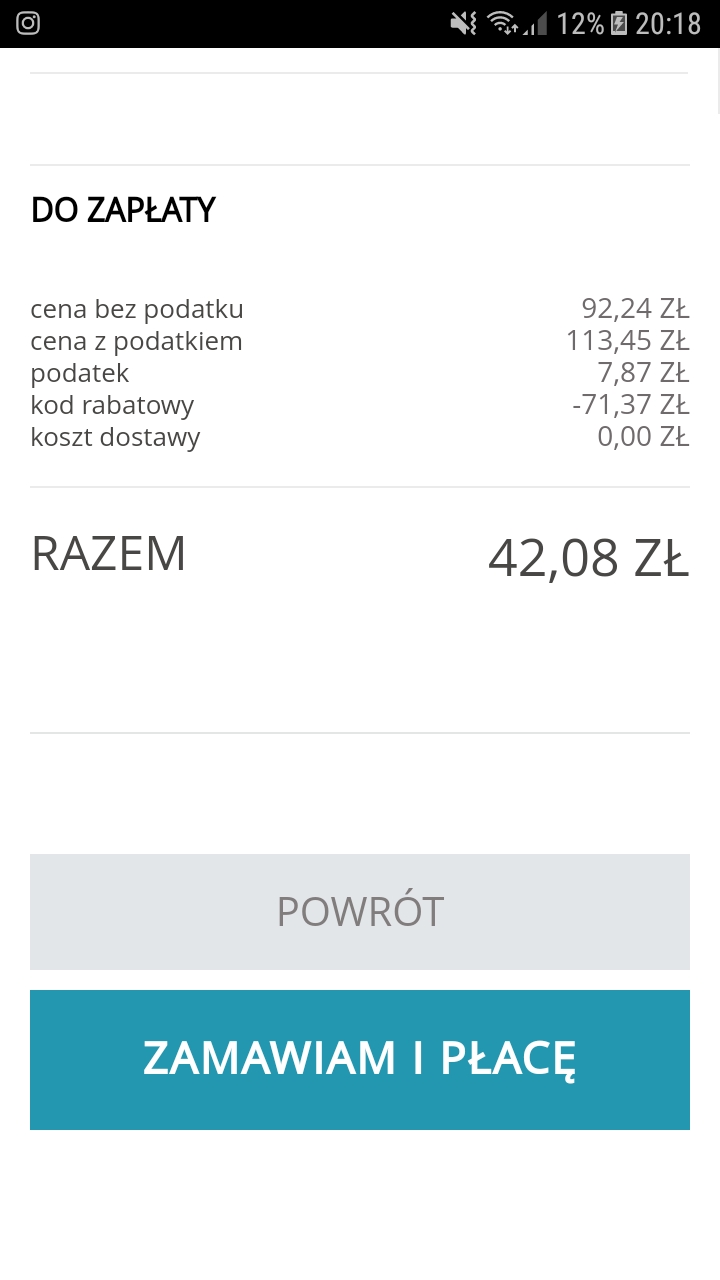Select the 20:18 clock in status bar

(x=668, y=23)
